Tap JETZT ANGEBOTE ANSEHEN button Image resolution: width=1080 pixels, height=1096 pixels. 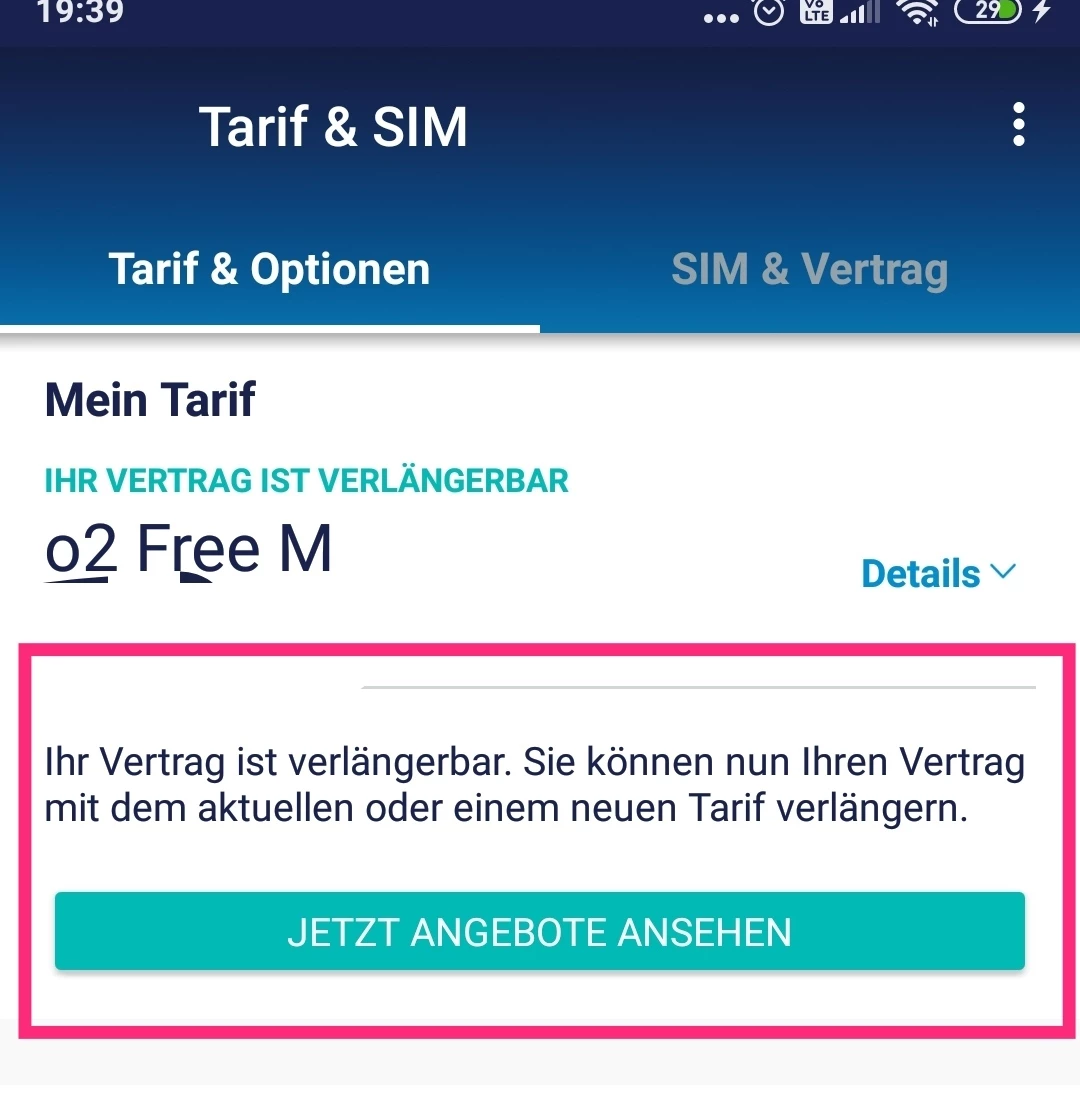pyautogui.click(x=540, y=931)
